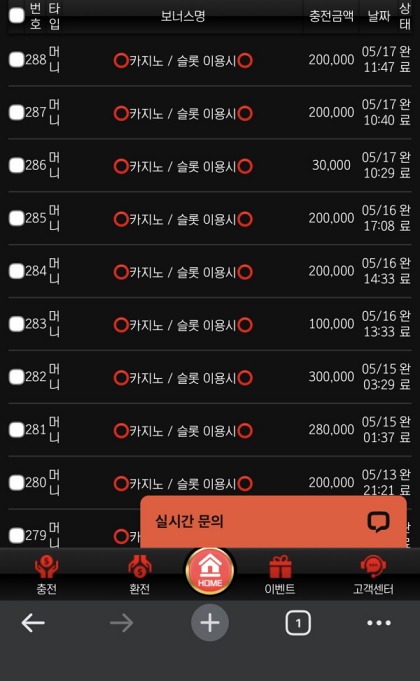The height and width of the screenshot is (681, 420).
Task: Check the checkbox for row 282
Action: click(17, 377)
